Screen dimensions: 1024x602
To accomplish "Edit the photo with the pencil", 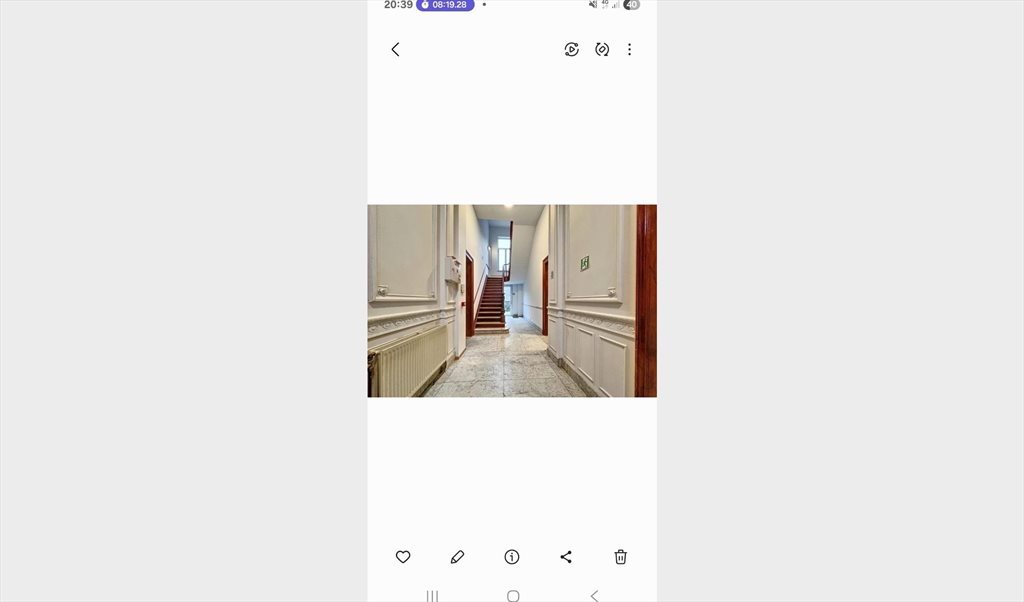I will [x=457, y=557].
